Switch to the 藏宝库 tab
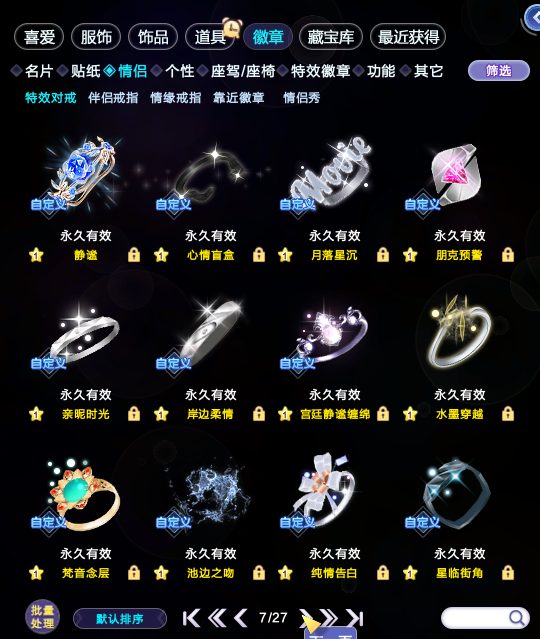The height and width of the screenshot is (639, 540). pos(331,37)
